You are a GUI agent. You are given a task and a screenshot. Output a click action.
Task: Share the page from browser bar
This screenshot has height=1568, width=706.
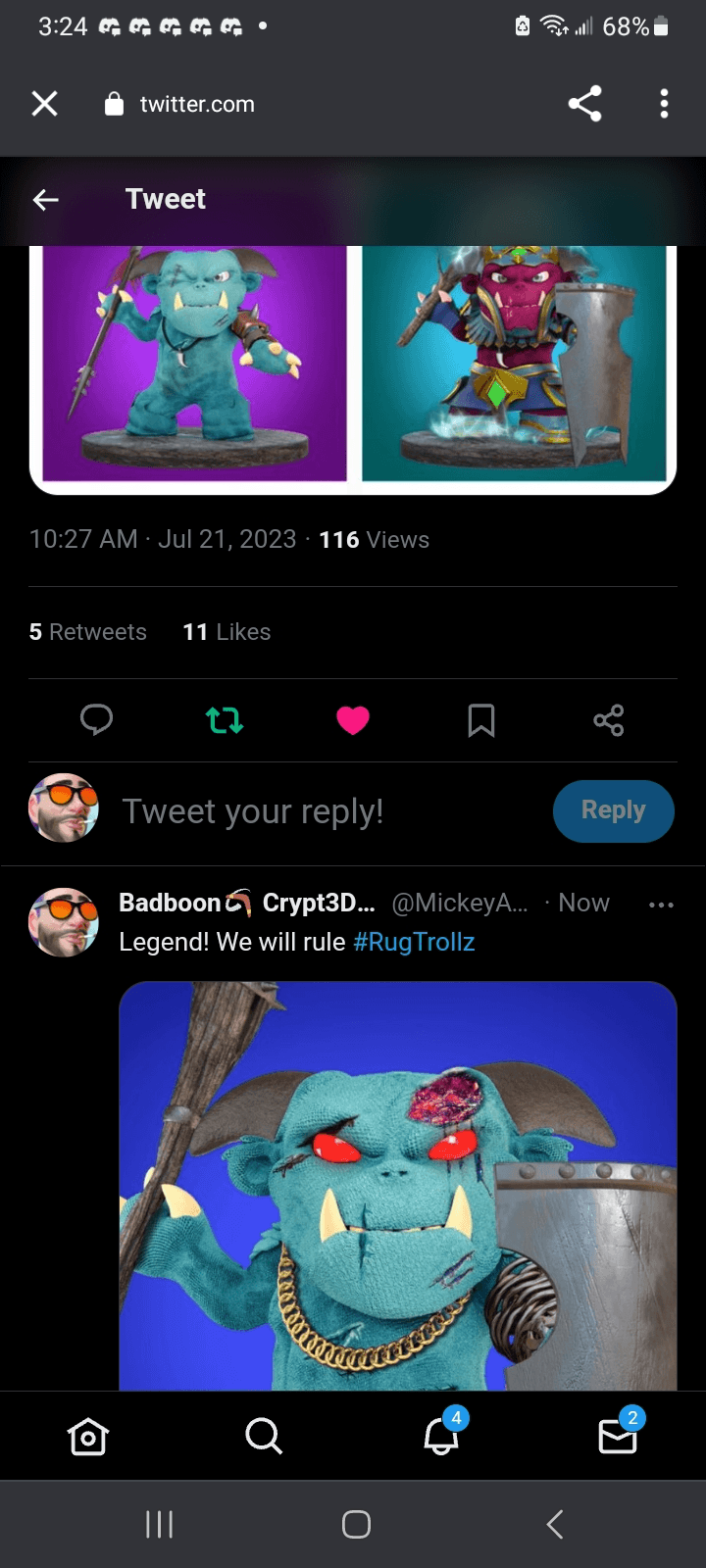pos(584,103)
